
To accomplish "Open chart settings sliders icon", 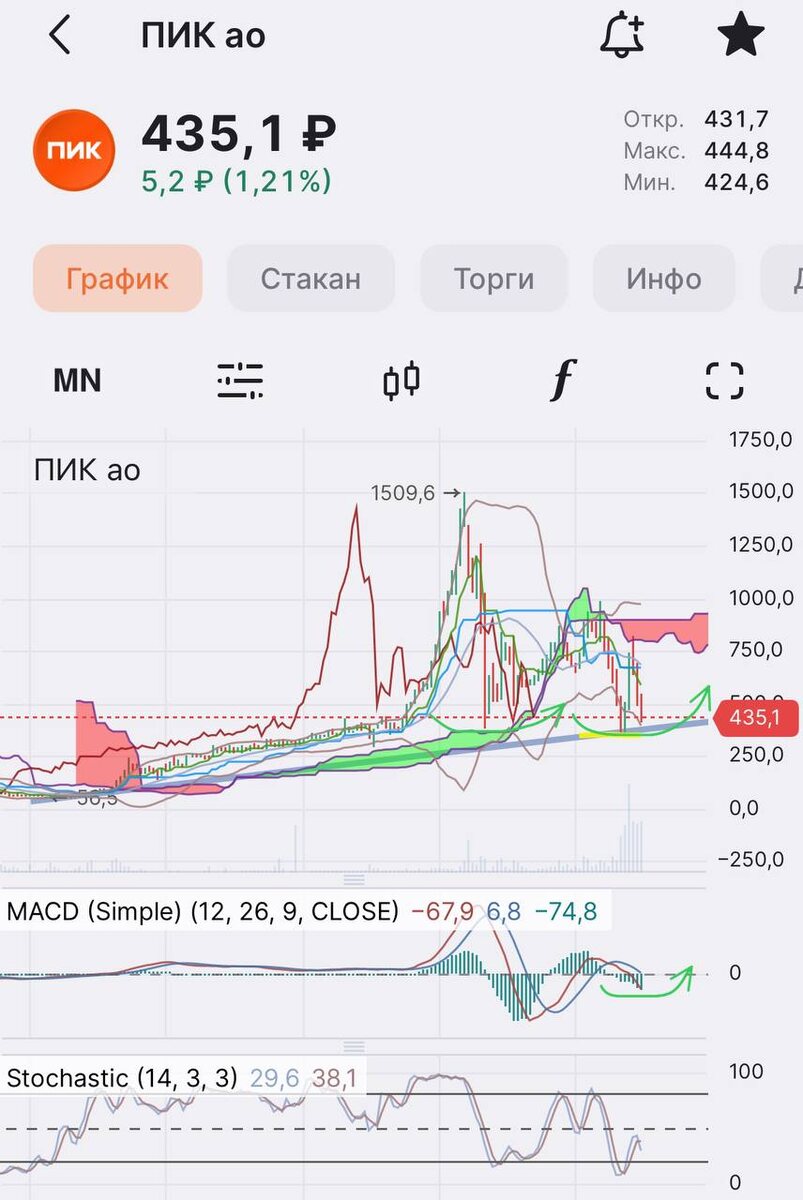I will 240,381.
